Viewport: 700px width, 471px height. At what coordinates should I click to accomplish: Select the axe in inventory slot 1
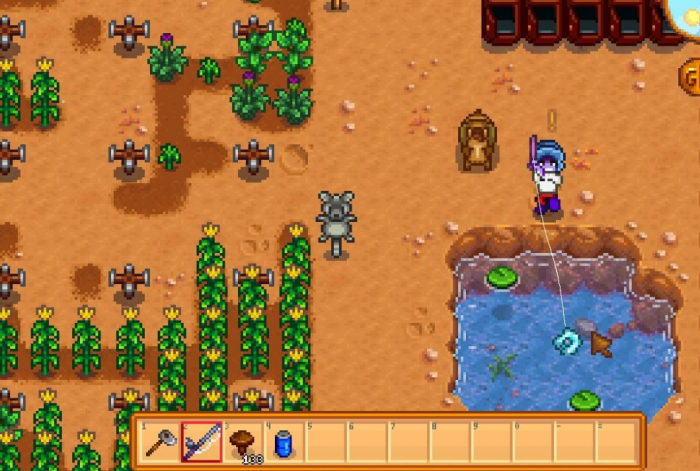(x=161, y=440)
